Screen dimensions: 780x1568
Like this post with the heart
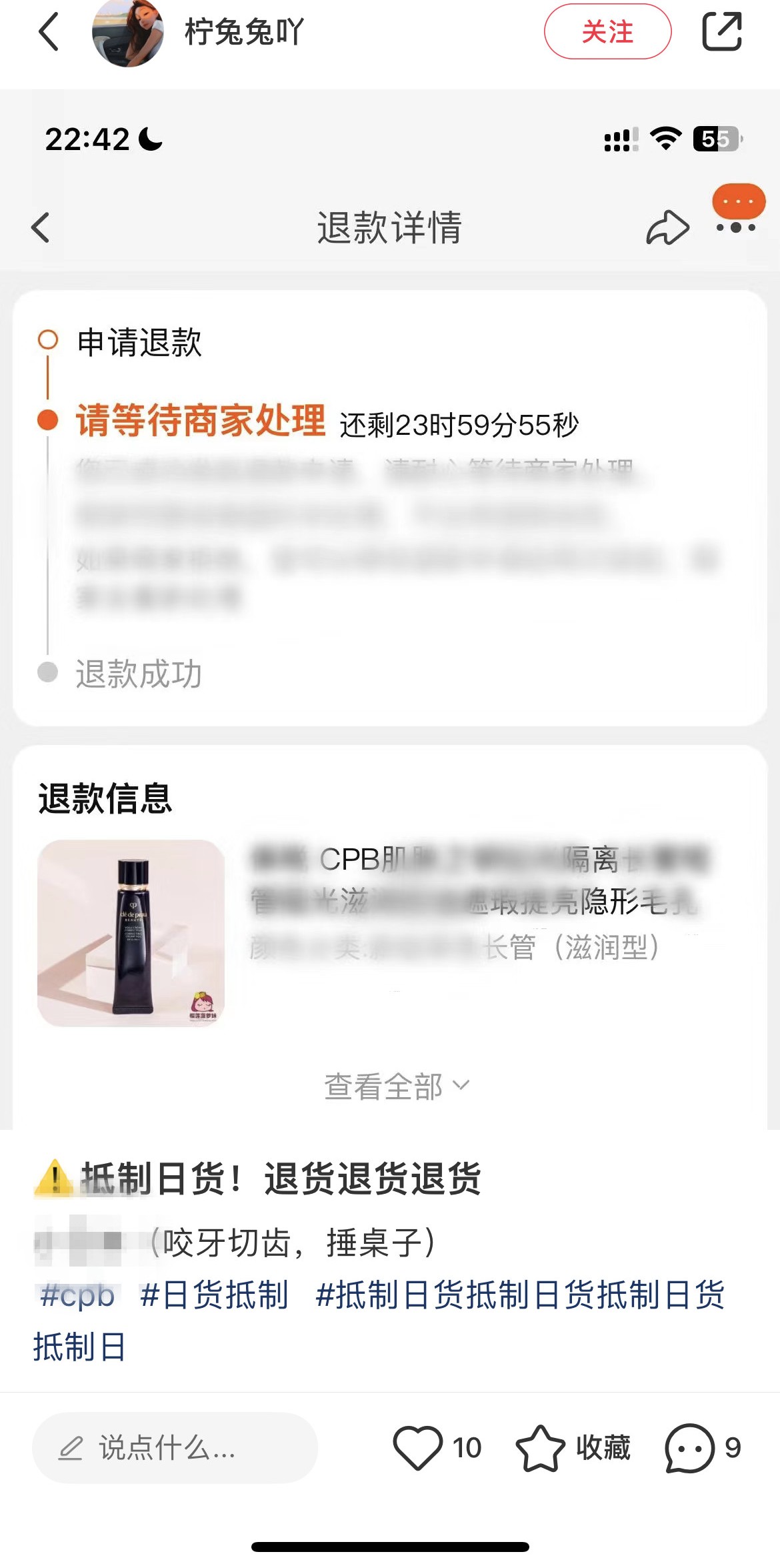pyautogui.click(x=418, y=1448)
